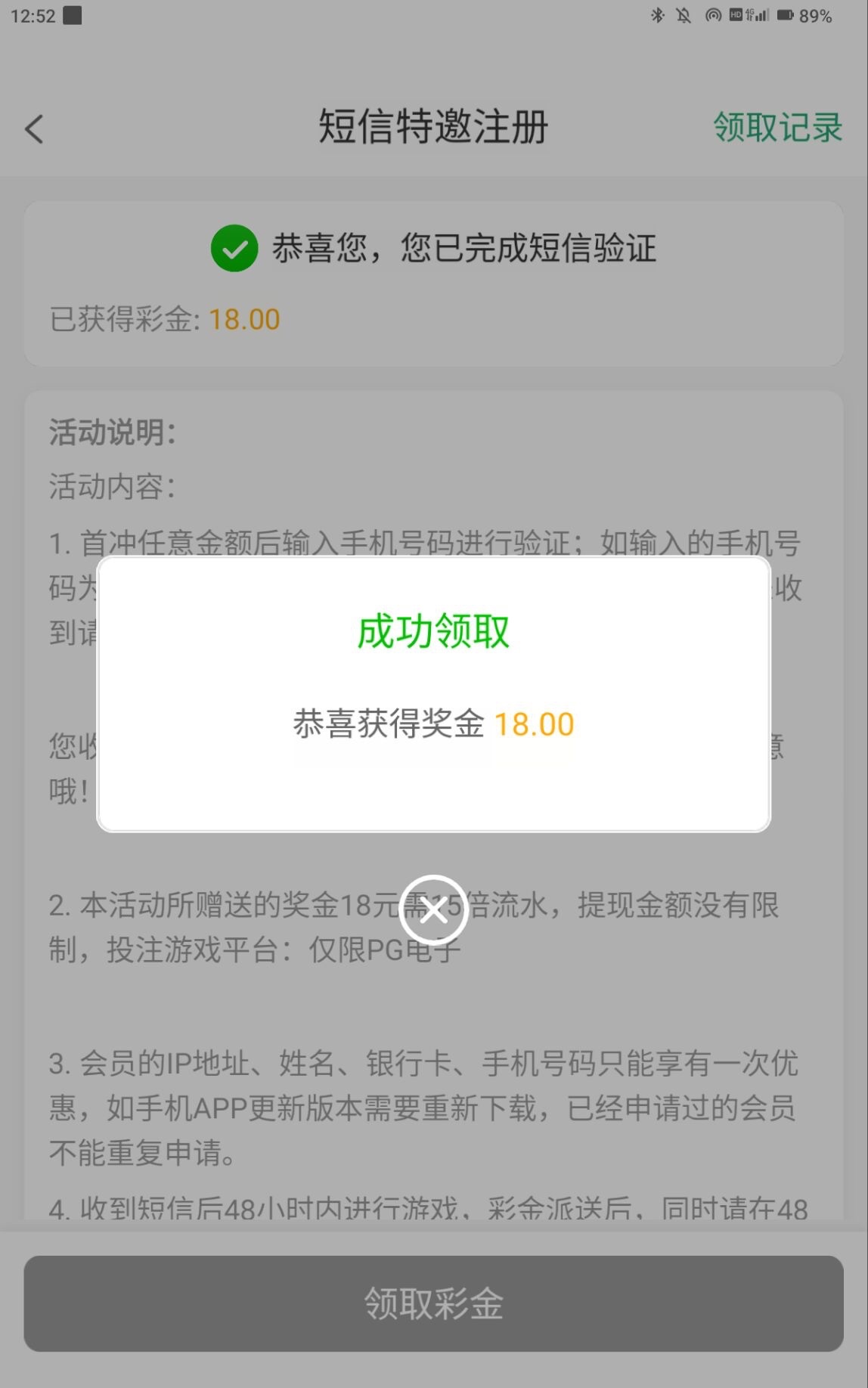This screenshot has width=868, height=1388.
Task: Open 领取记录 claim history
Action: click(x=776, y=127)
